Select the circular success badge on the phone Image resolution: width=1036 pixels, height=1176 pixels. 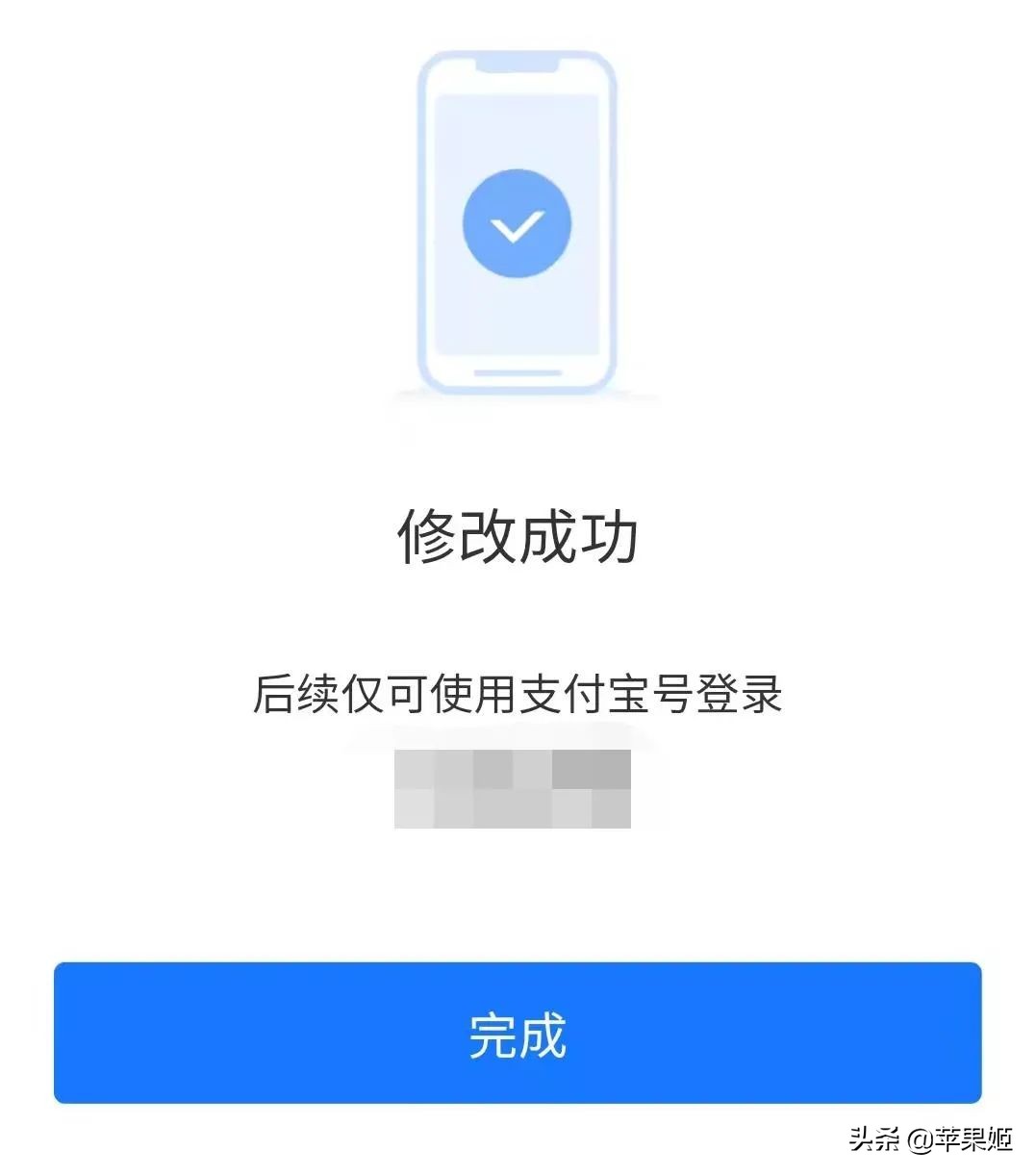pyautogui.click(x=518, y=221)
